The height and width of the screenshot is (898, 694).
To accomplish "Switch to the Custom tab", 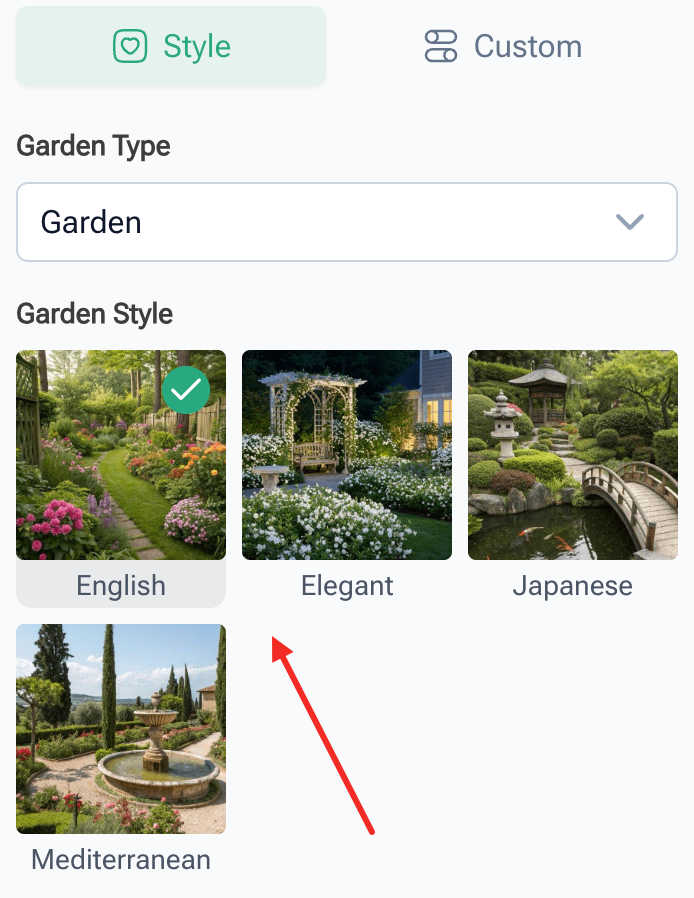I will click(x=503, y=46).
